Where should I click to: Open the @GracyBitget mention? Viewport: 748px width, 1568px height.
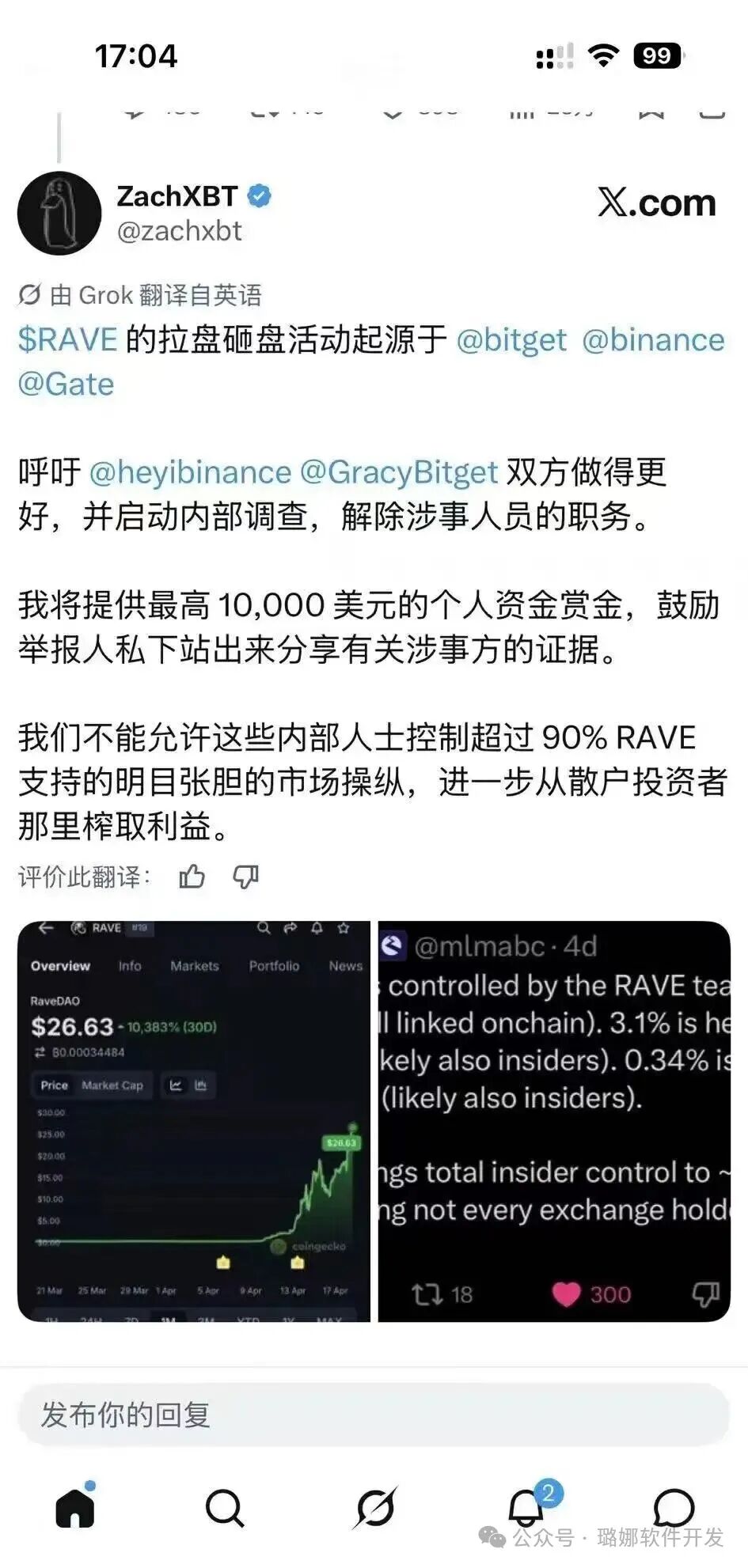(399, 472)
